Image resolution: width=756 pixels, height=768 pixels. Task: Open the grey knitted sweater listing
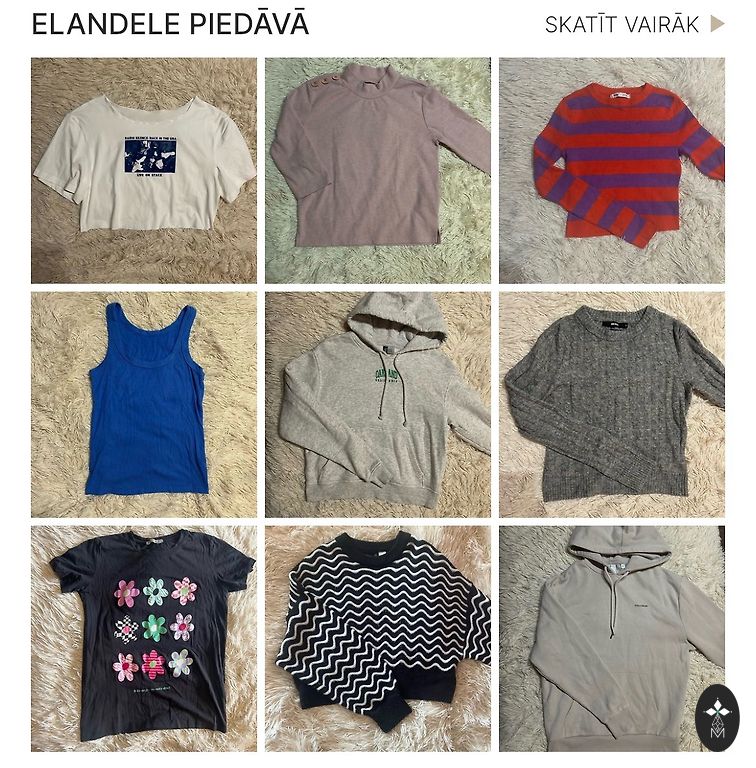(x=612, y=404)
